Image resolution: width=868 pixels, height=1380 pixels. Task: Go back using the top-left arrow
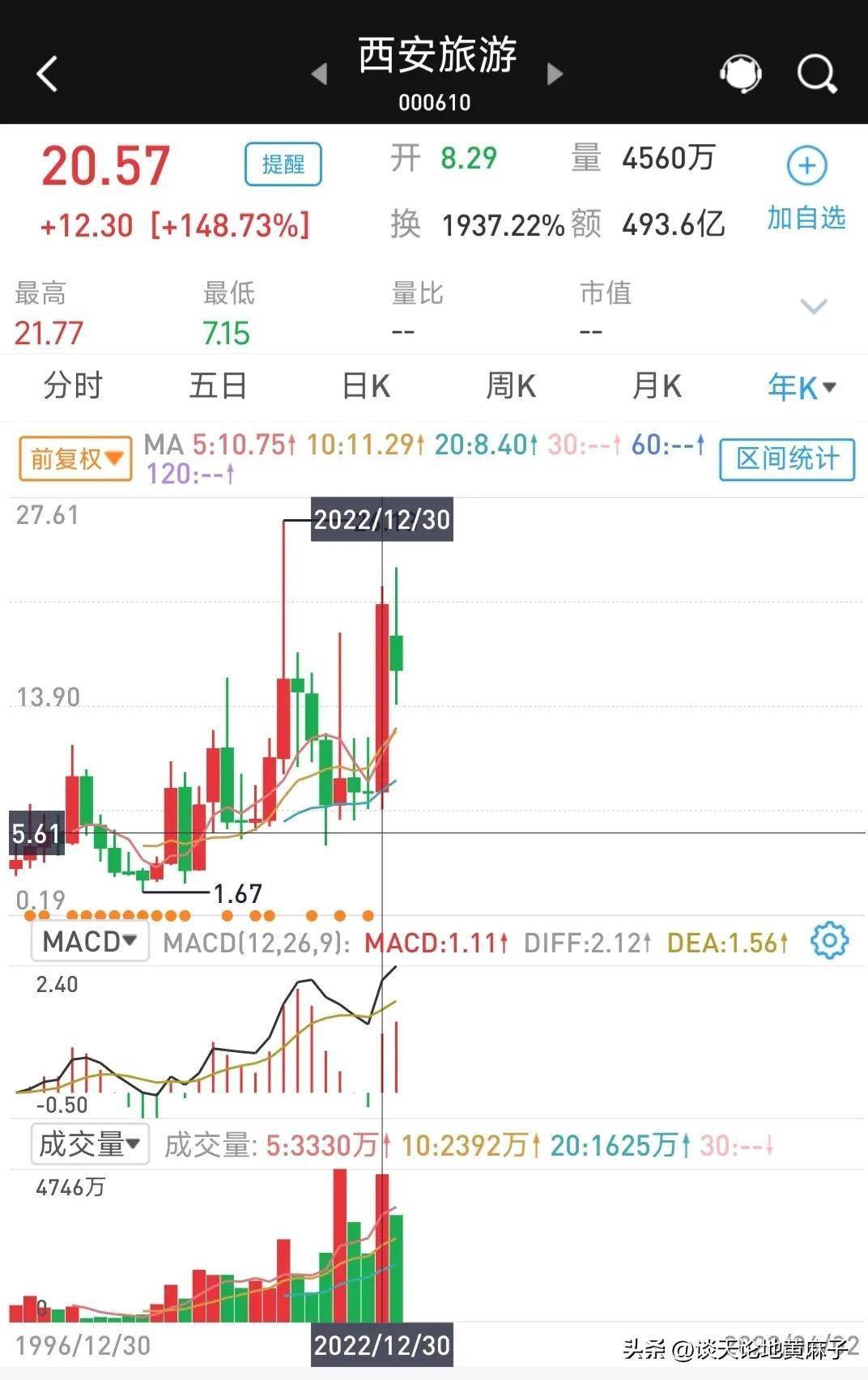[48, 75]
